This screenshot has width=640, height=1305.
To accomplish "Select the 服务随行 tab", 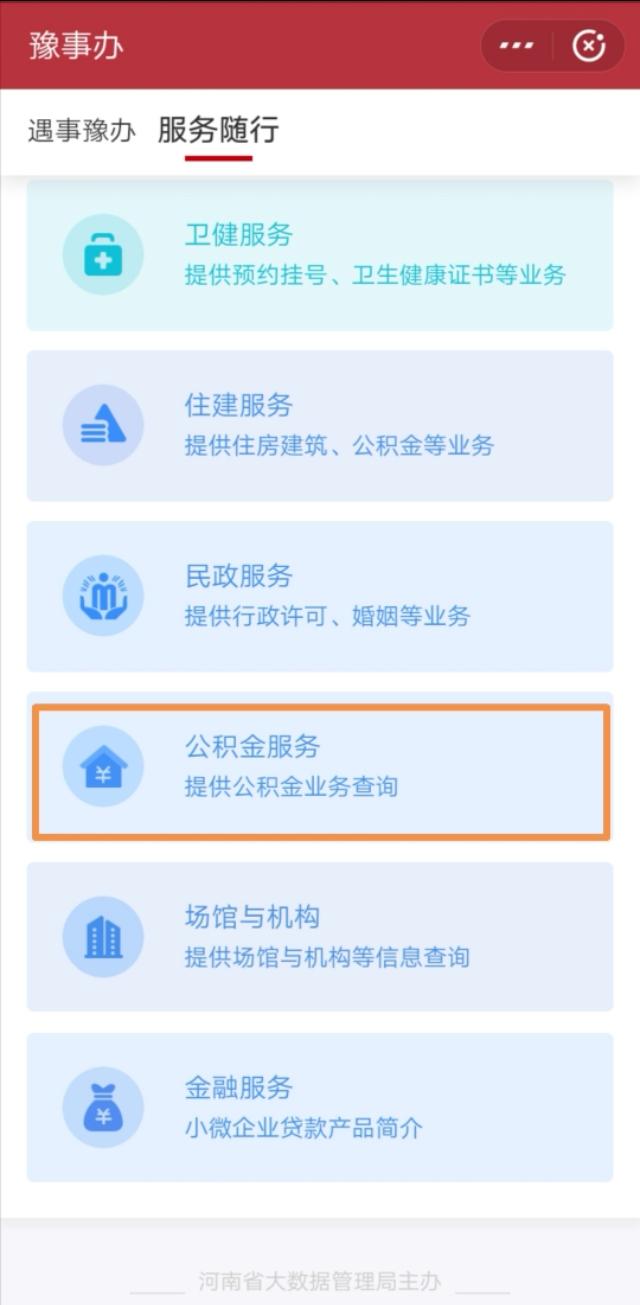I will coord(218,131).
